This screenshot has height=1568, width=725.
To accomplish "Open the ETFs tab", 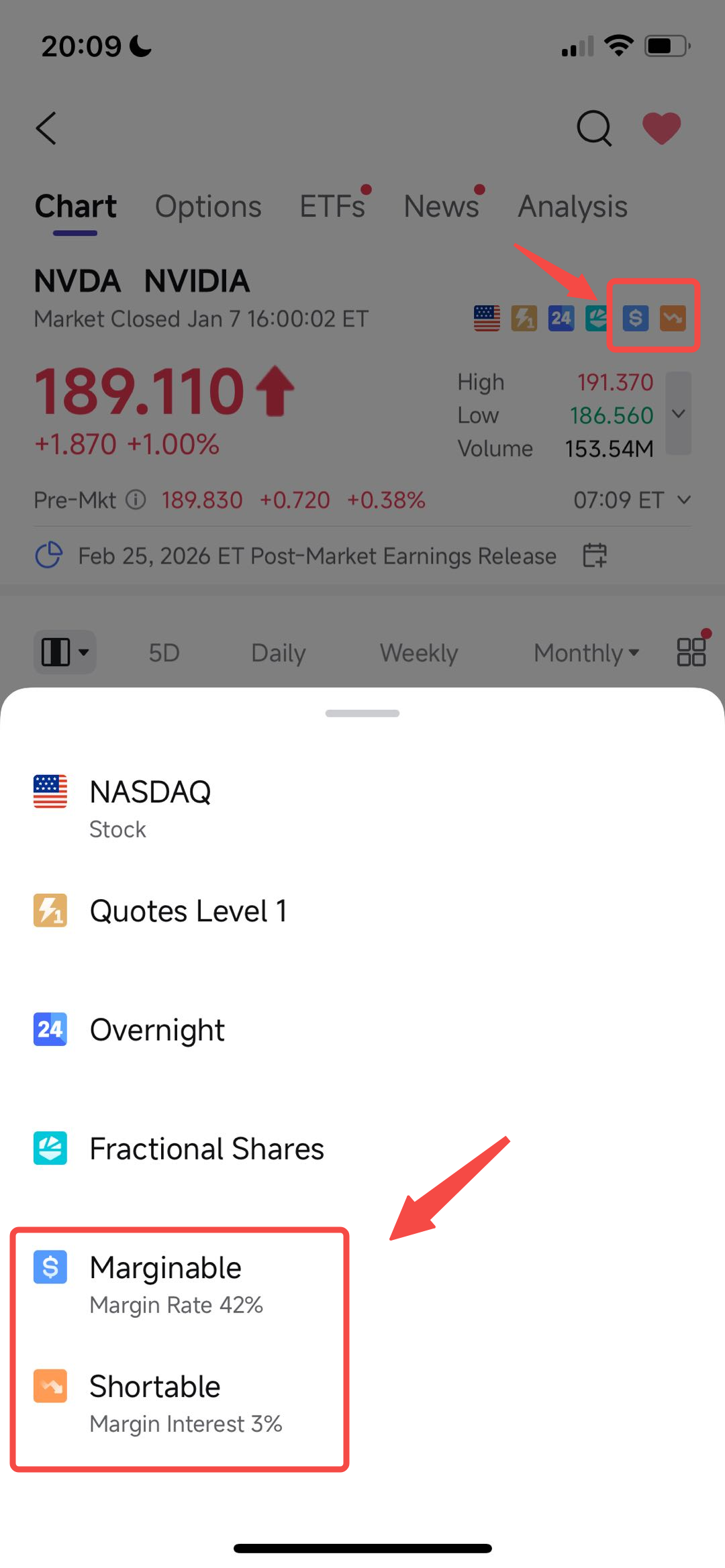I will [332, 207].
